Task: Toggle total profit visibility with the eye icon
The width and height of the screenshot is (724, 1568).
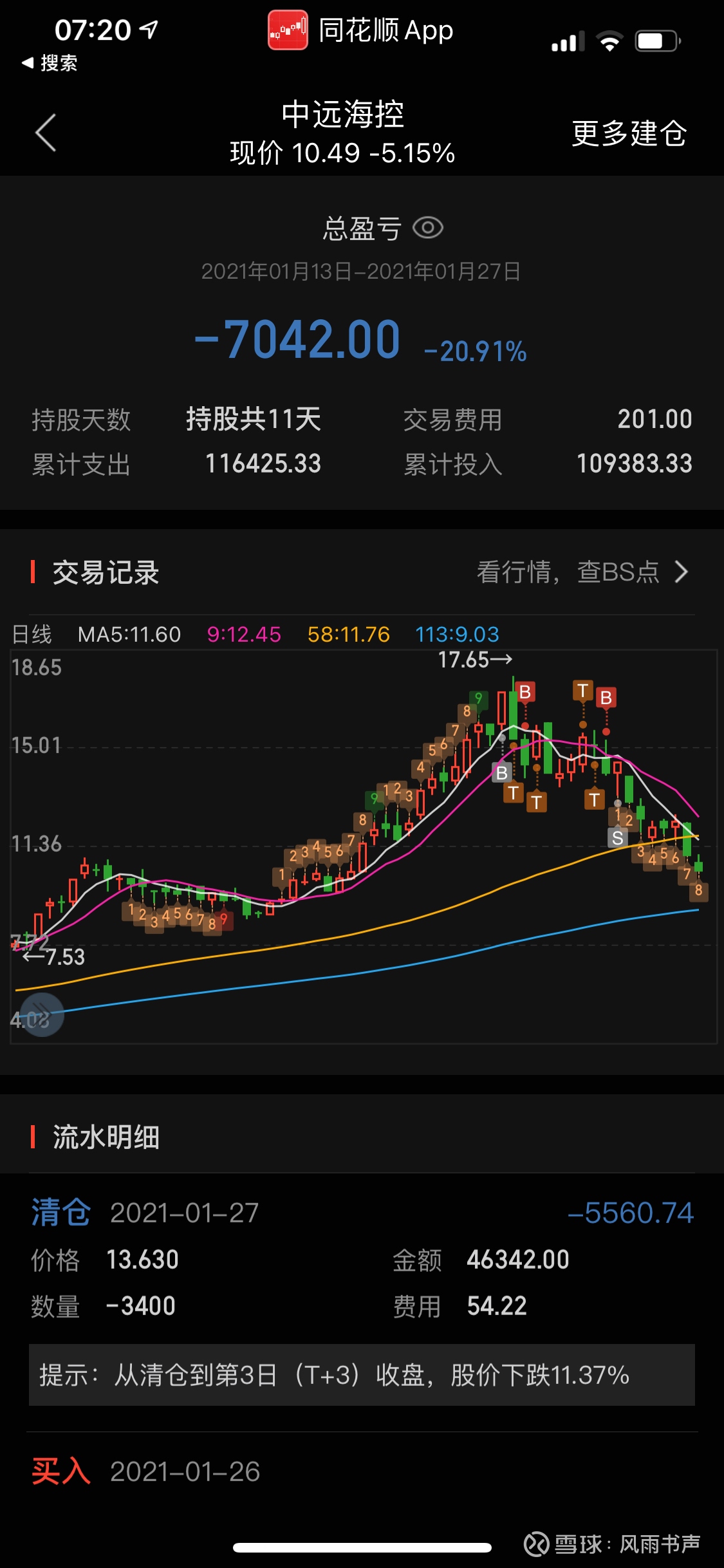Action: pyautogui.click(x=428, y=228)
